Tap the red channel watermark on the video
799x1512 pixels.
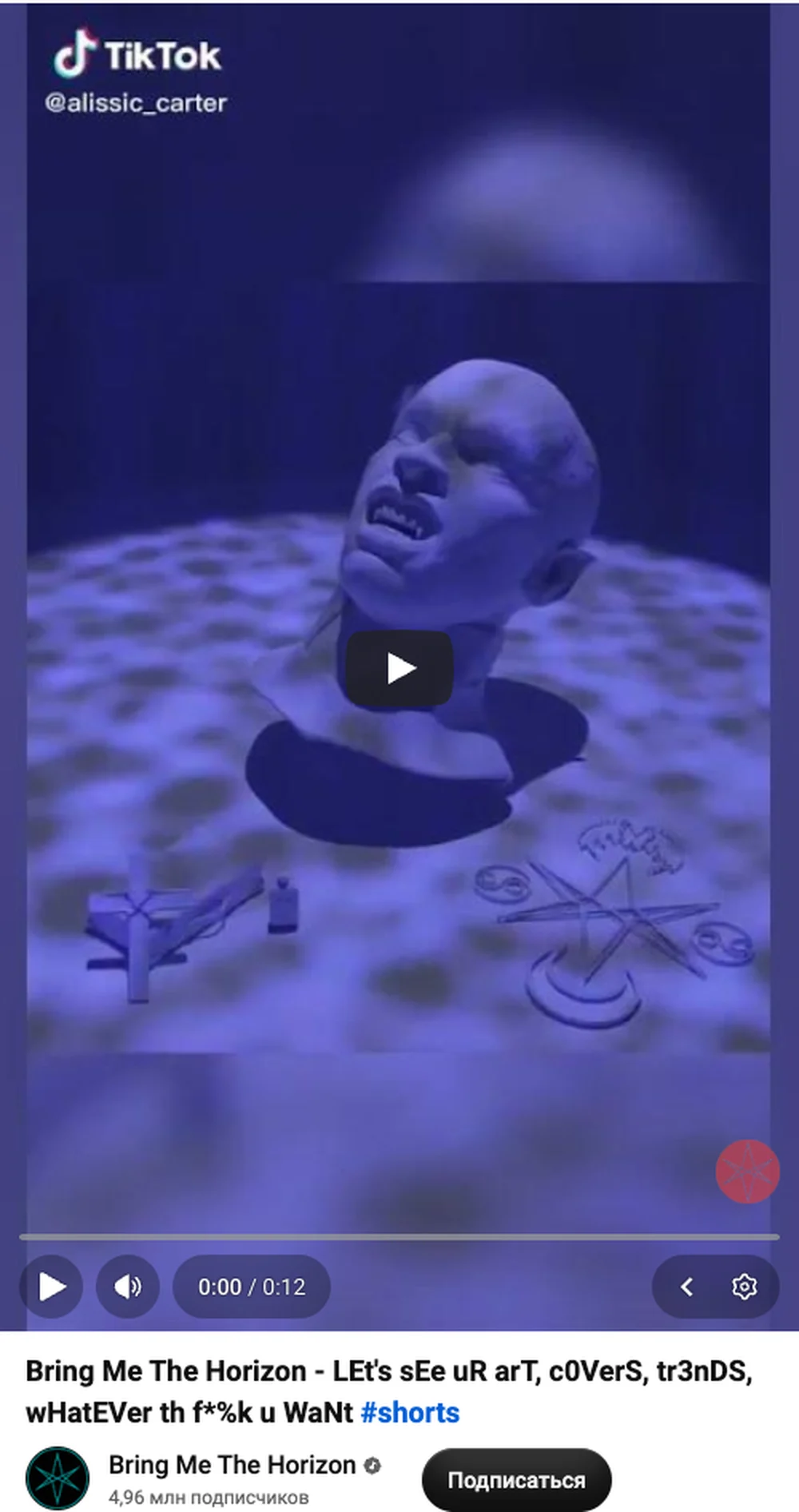747,1172
